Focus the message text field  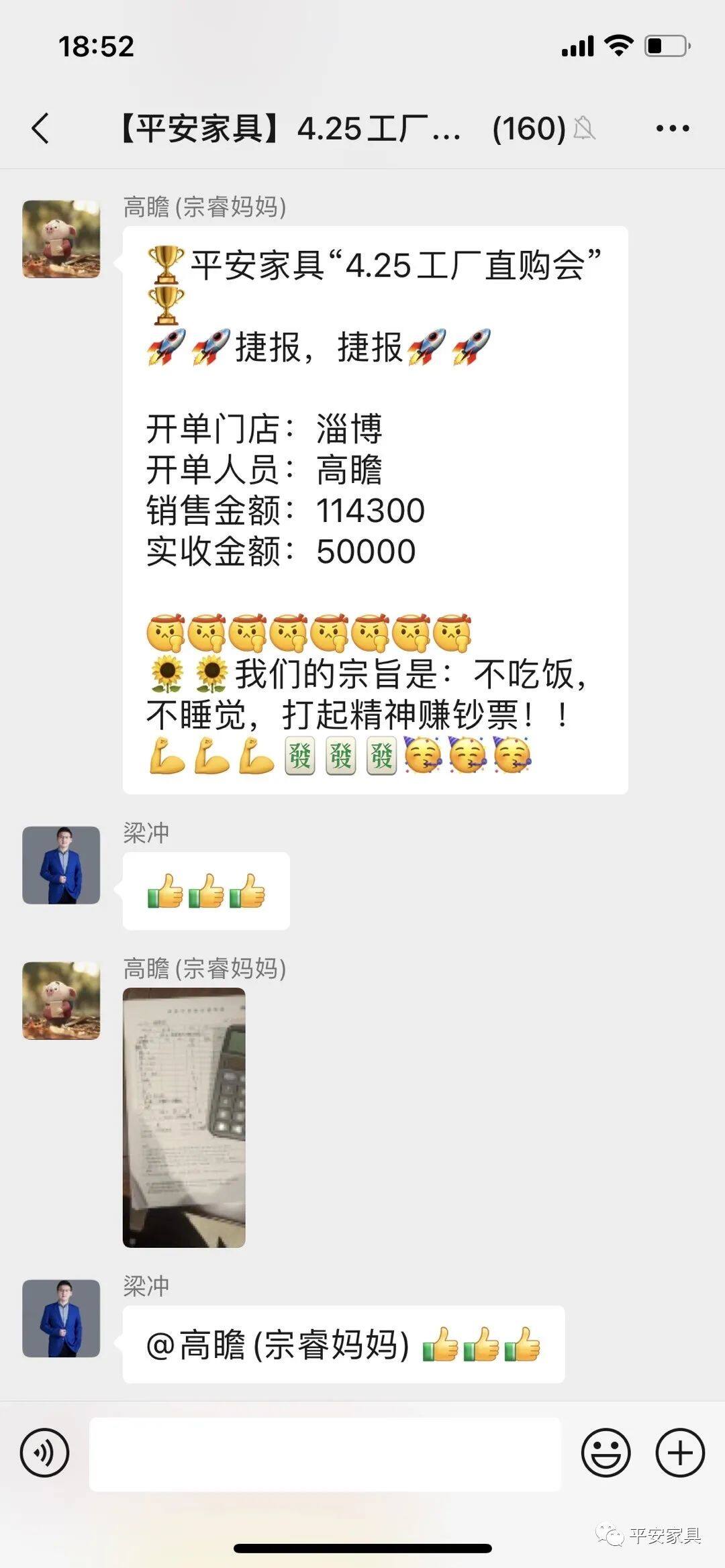325,1454
